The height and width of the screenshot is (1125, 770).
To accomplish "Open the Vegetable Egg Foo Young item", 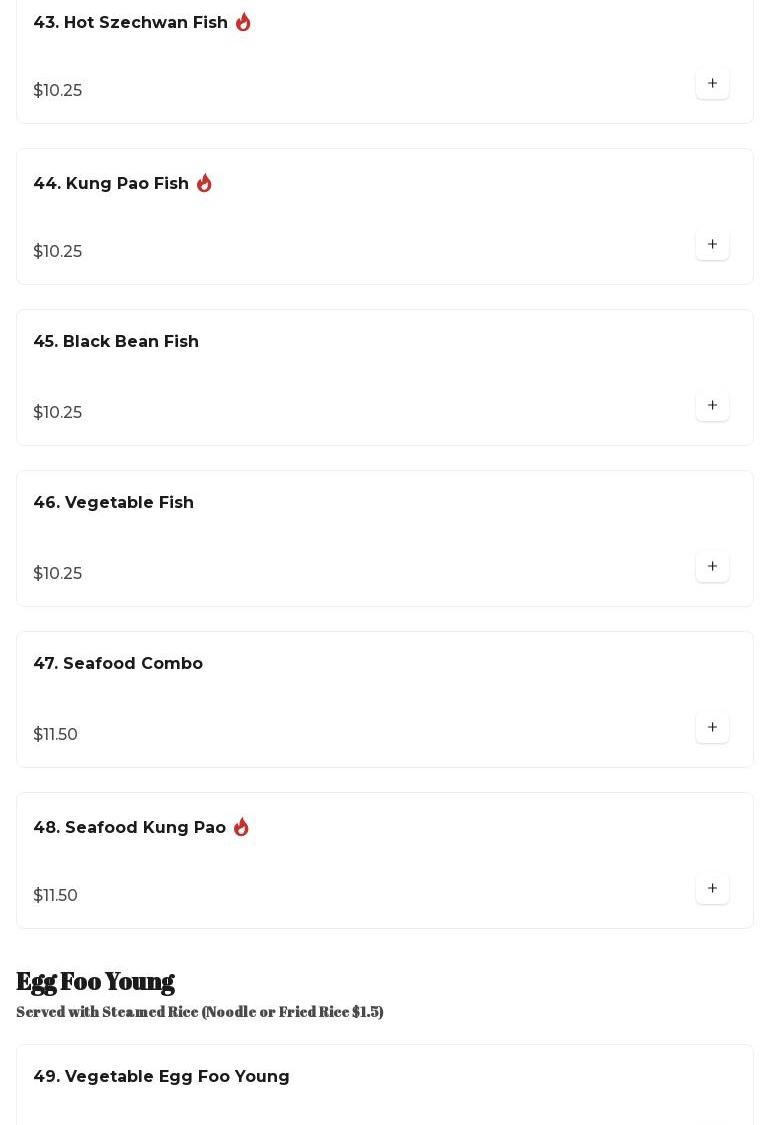I will click(161, 1077).
